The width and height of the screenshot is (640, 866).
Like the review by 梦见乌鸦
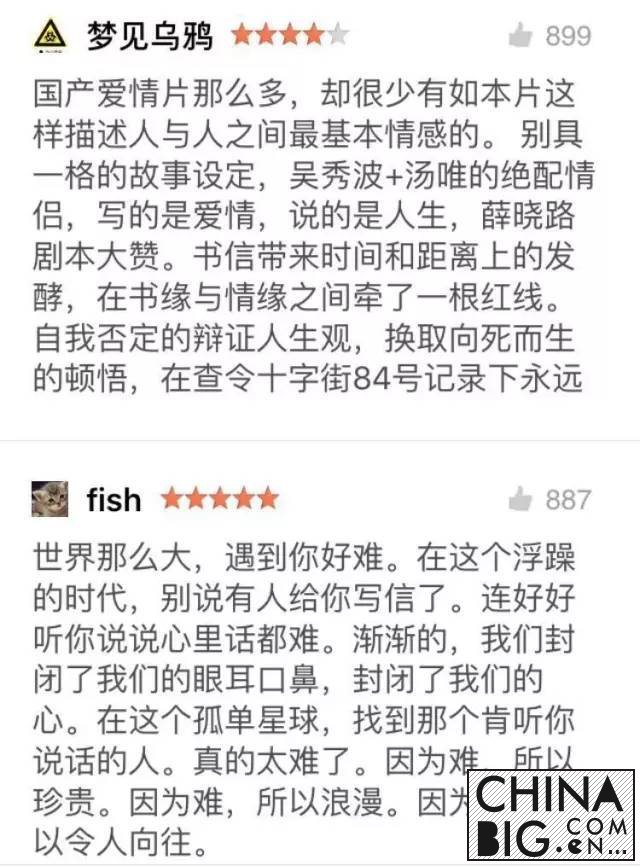point(520,37)
